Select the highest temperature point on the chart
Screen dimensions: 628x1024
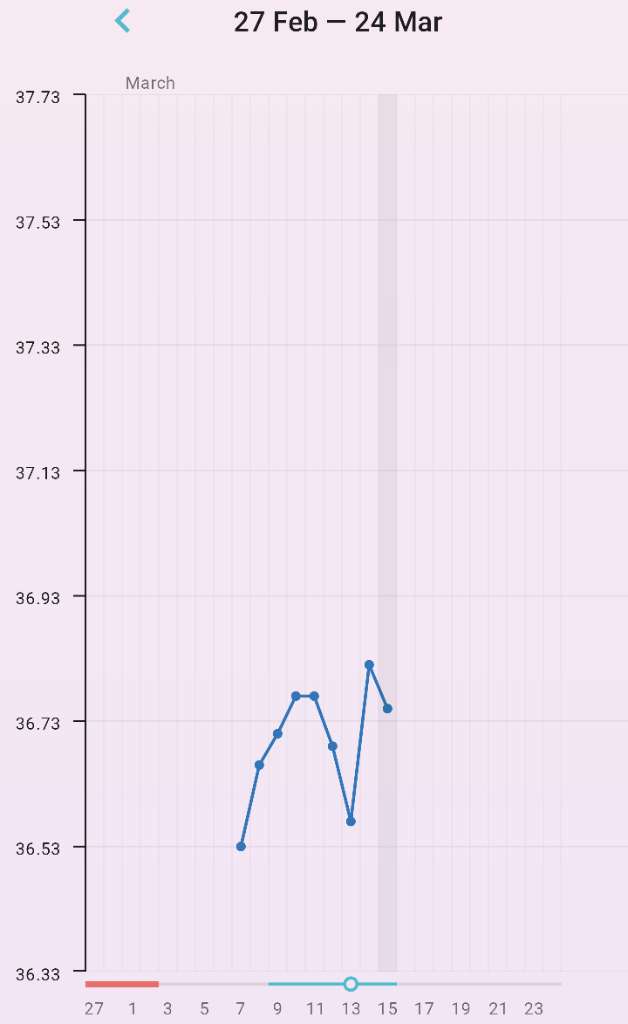tap(369, 665)
